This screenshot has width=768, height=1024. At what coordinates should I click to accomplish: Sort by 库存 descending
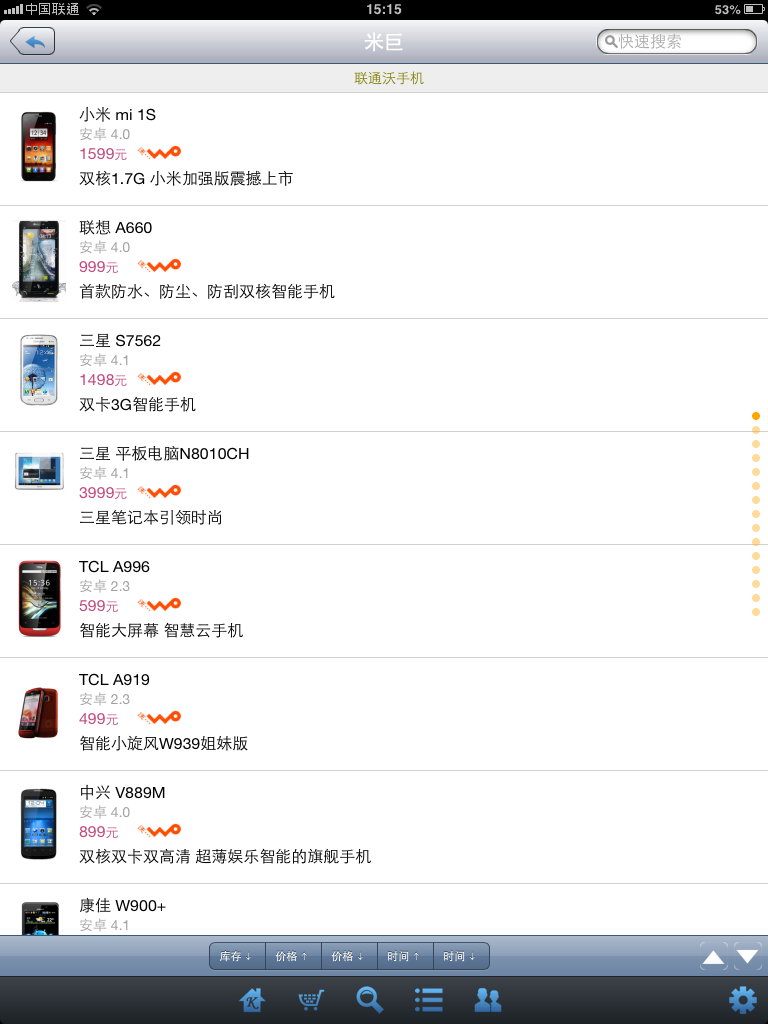pos(237,956)
